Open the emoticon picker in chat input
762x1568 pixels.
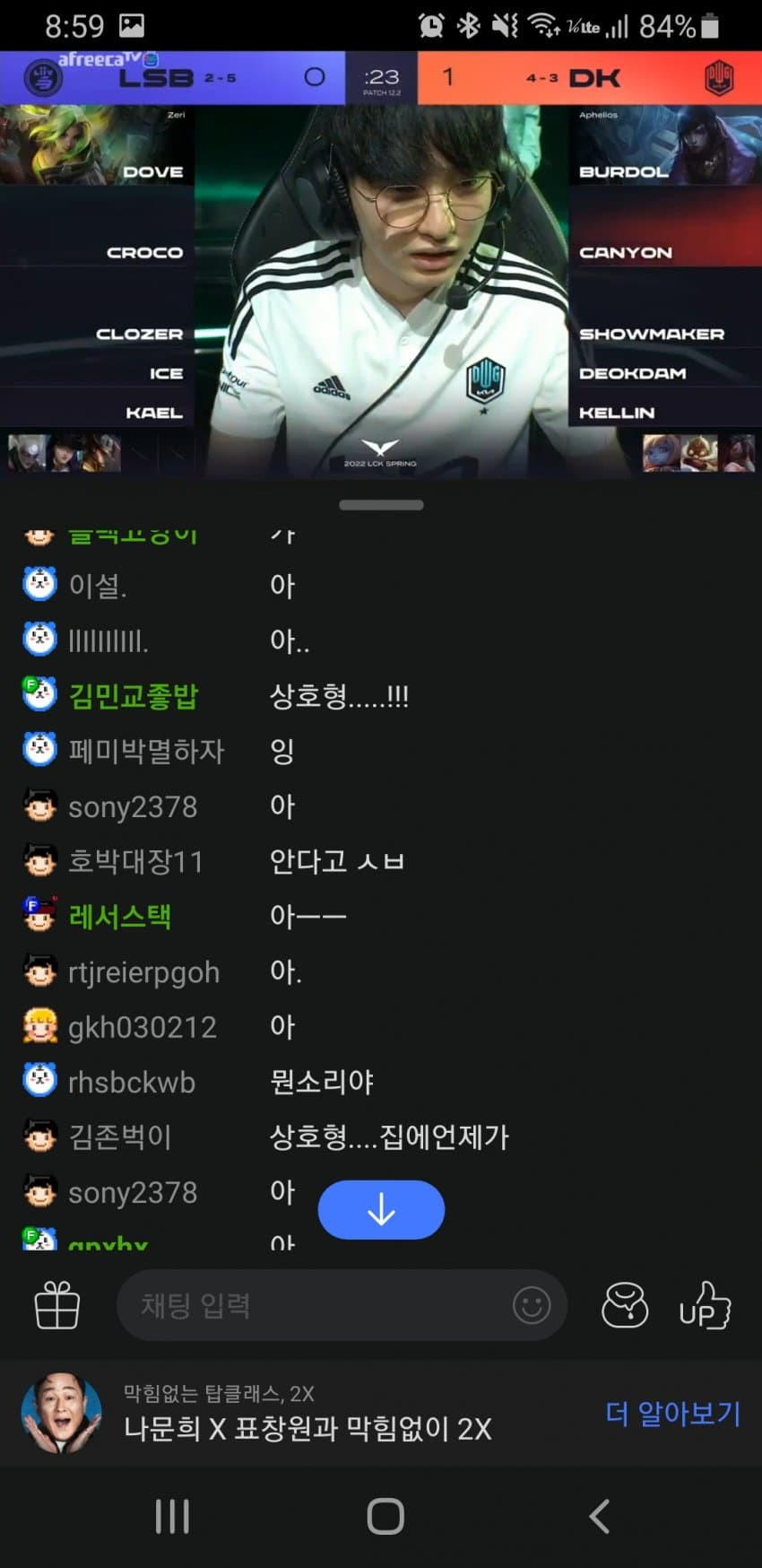coord(531,1305)
